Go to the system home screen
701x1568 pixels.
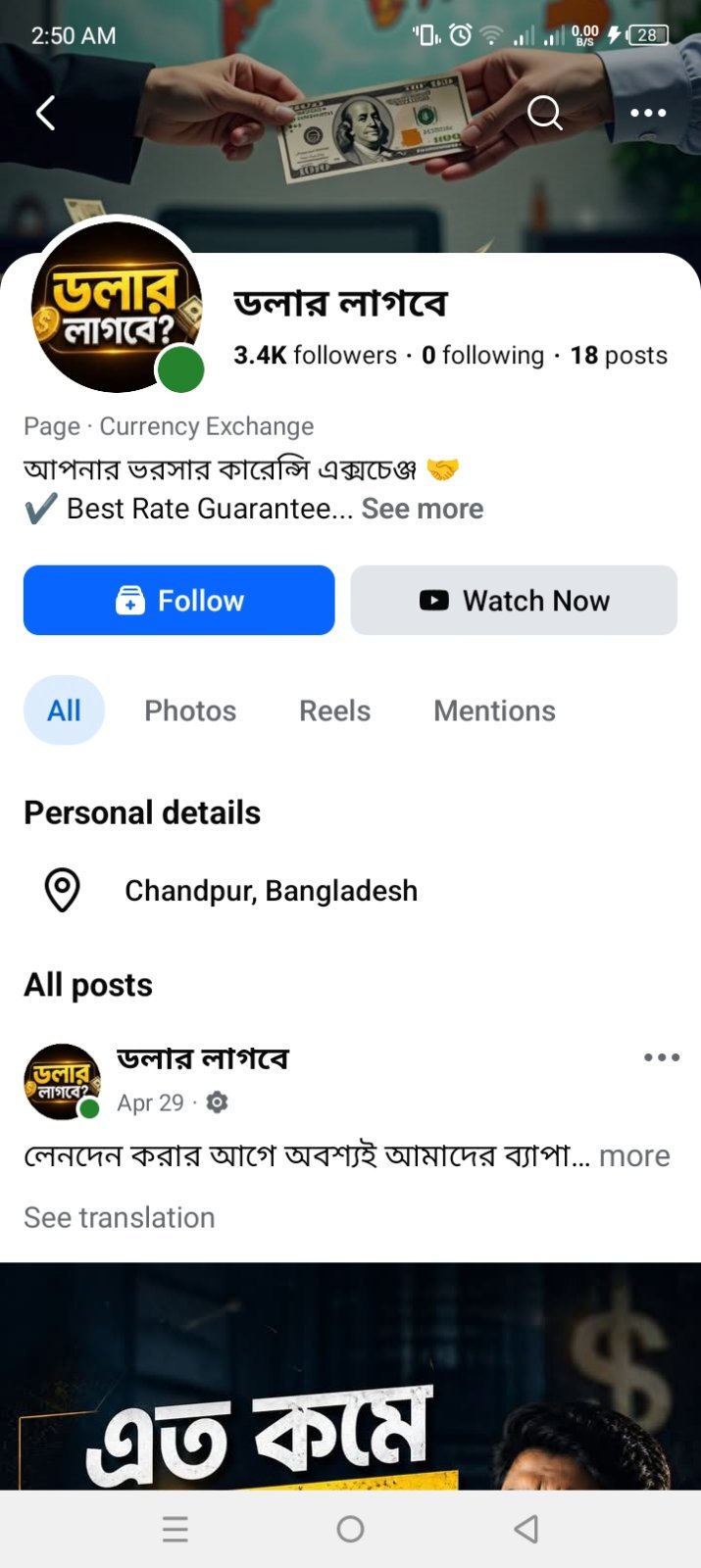350,1529
